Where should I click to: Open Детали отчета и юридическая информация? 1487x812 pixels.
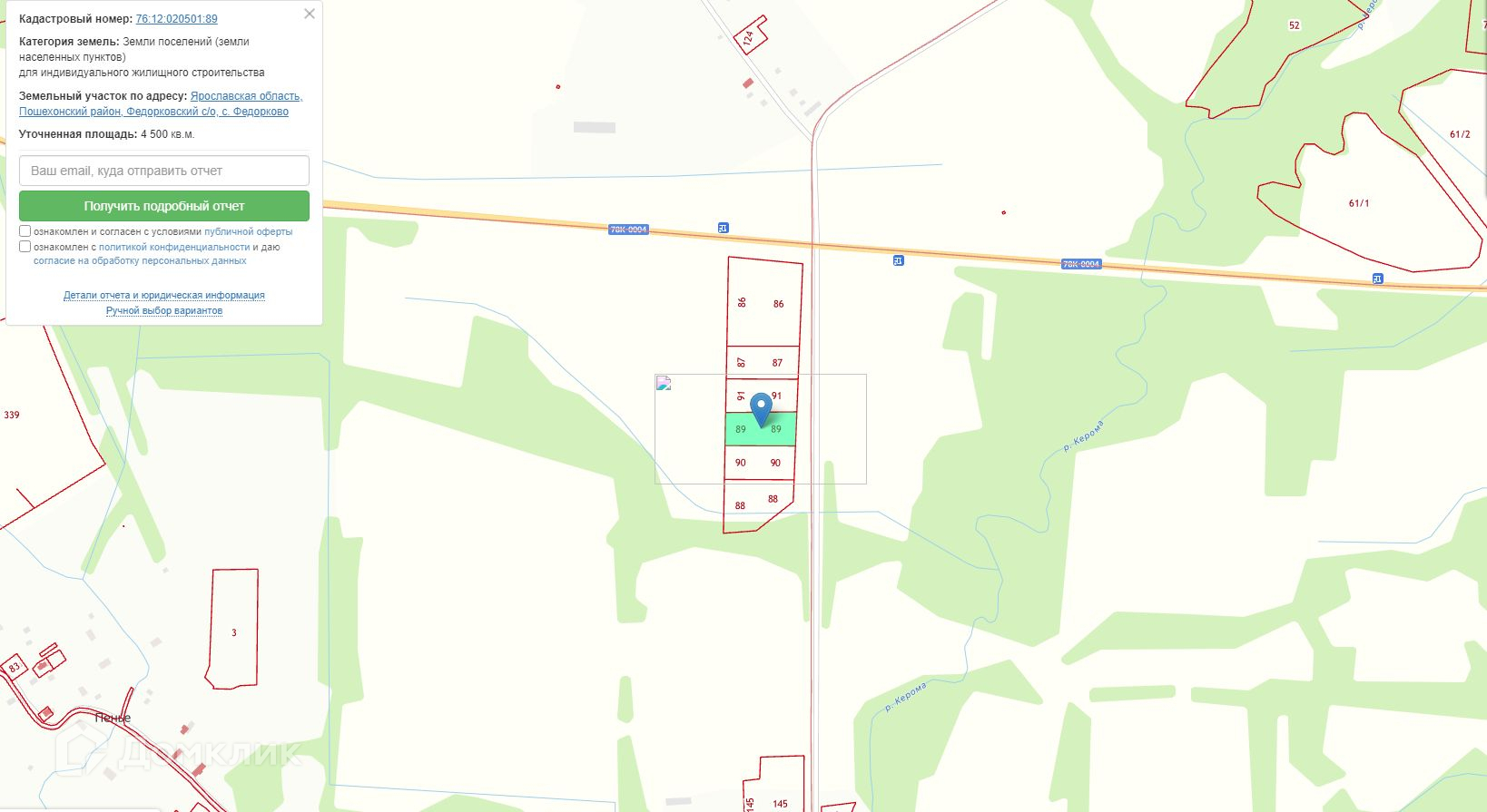(164, 296)
